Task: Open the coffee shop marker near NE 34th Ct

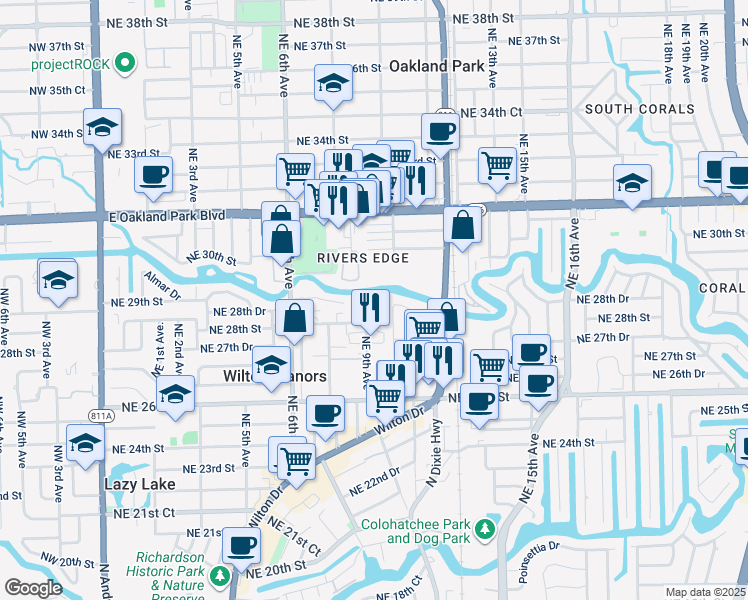Action: coord(440,130)
